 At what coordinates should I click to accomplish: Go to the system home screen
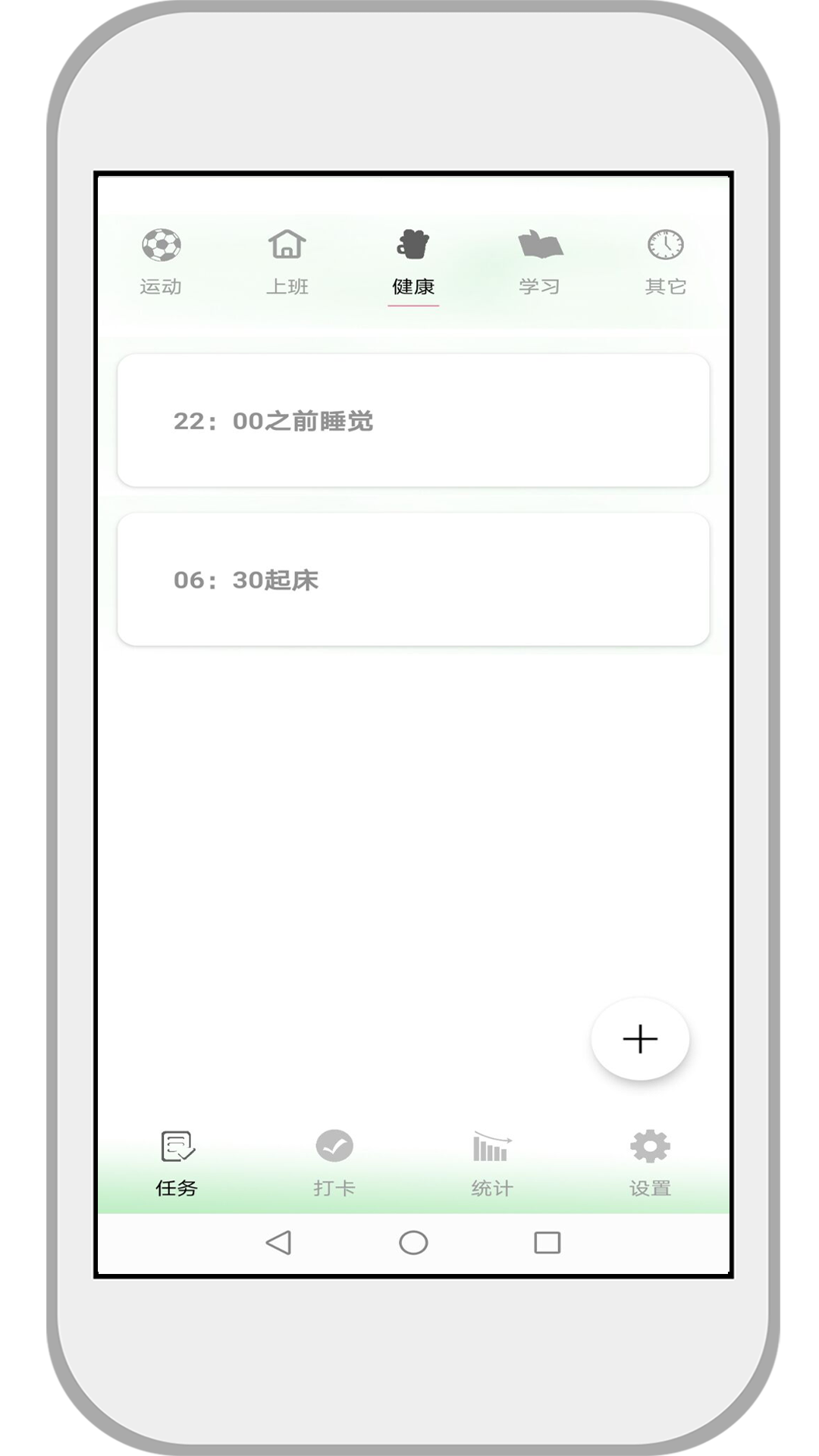point(413,1242)
